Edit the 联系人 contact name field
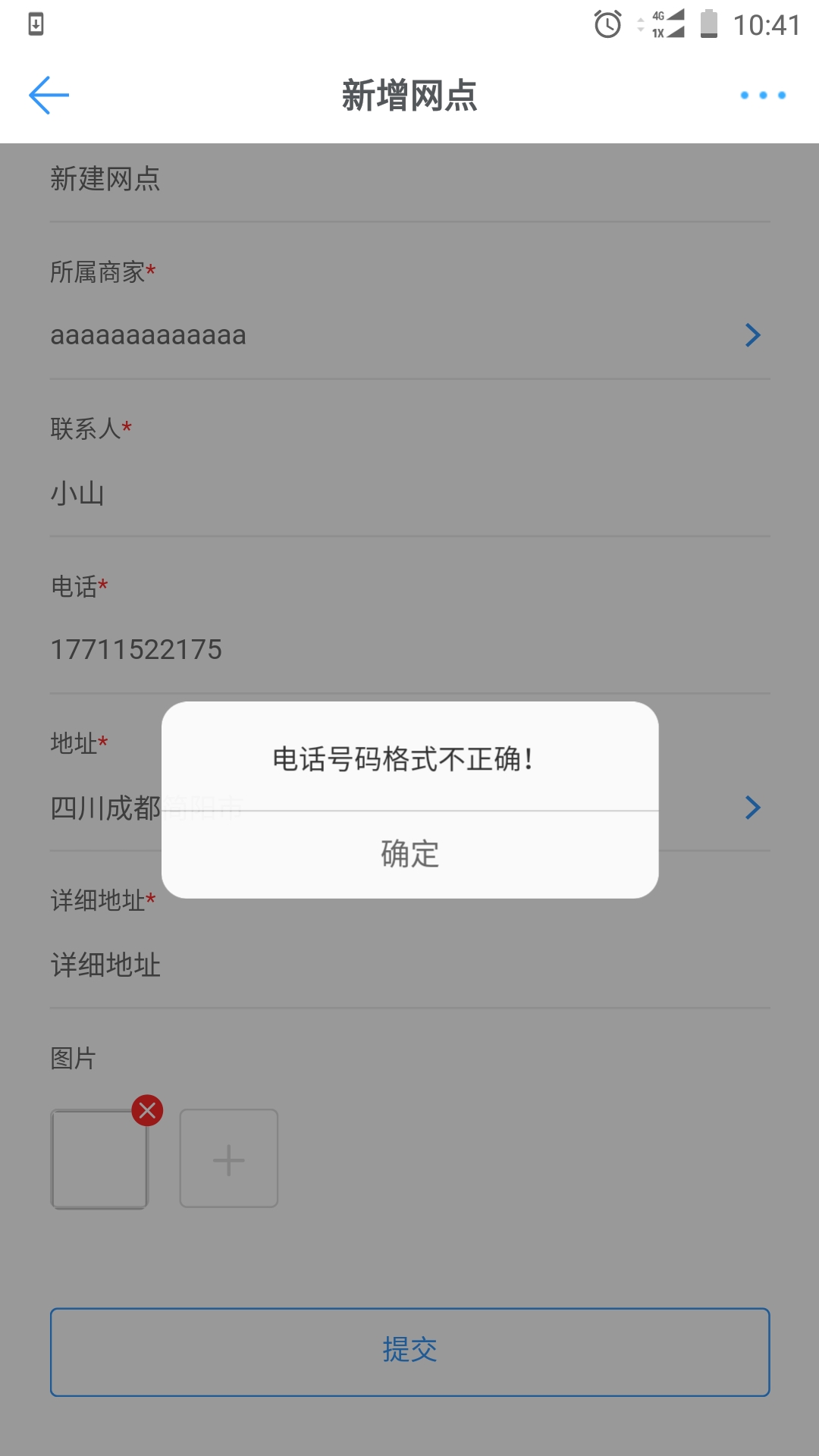The width and height of the screenshot is (819, 1456). click(x=409, y=494)
